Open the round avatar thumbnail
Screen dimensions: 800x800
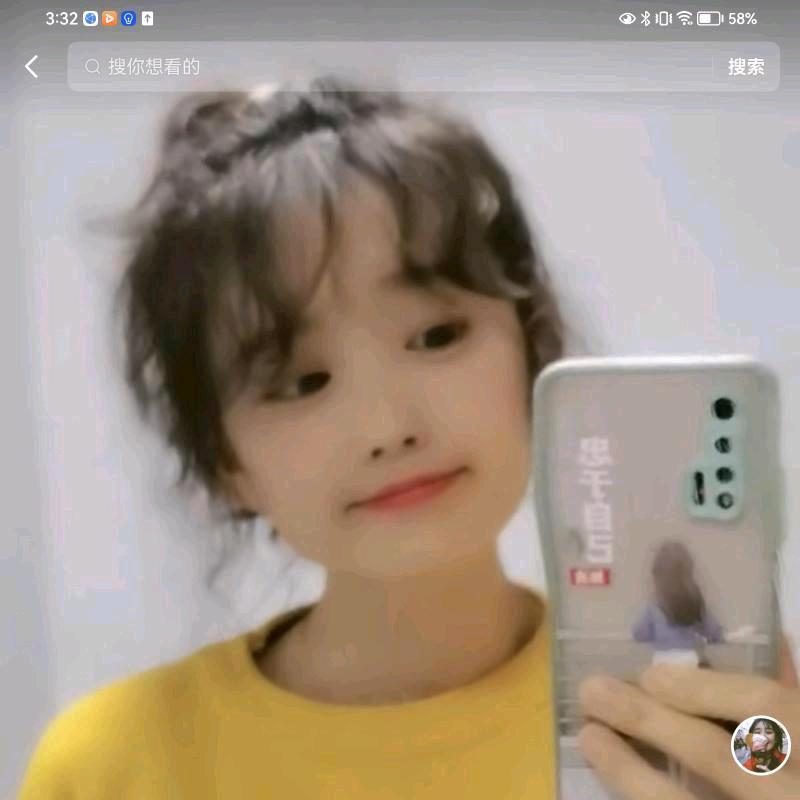[761, 745]
